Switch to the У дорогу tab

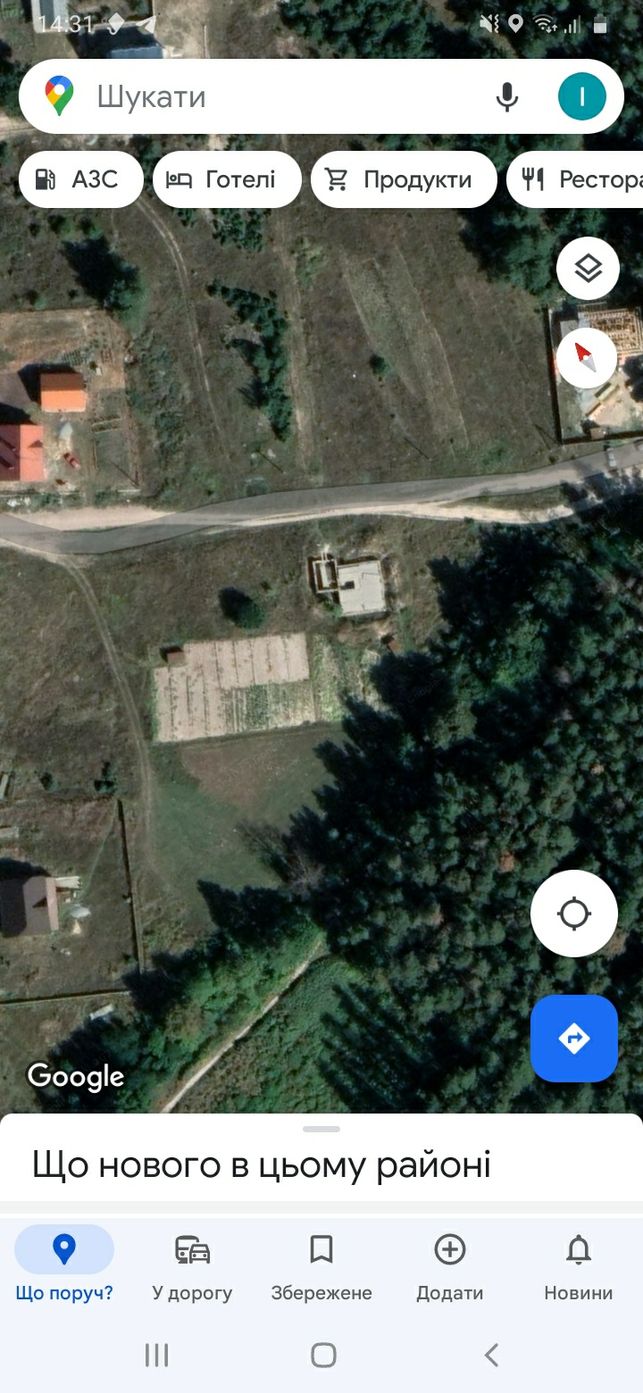pyautogui.click(x=192, y=1265)
